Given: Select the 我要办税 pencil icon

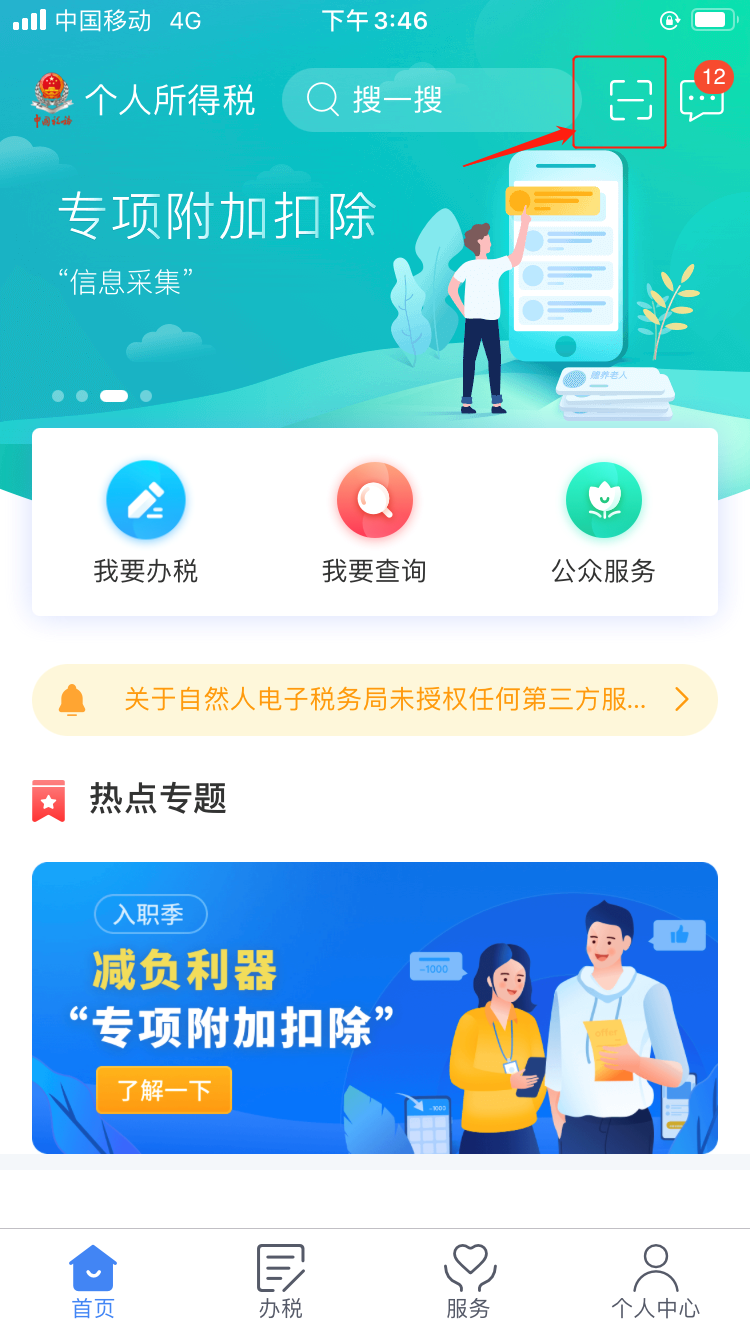Looking at the screenshot, I should tap(145, 500).
